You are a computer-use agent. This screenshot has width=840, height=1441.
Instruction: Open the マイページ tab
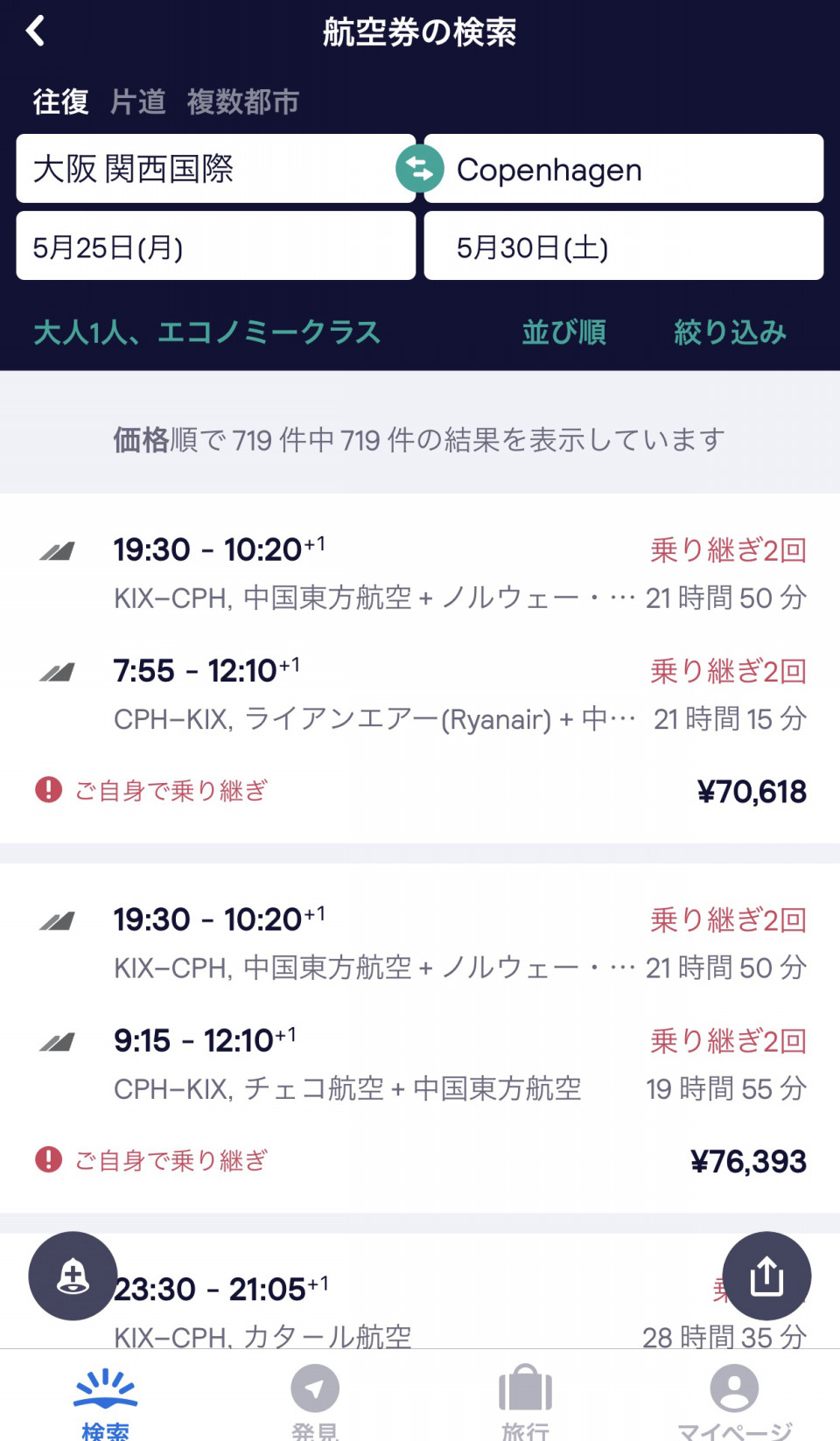tap(735, 1400)
